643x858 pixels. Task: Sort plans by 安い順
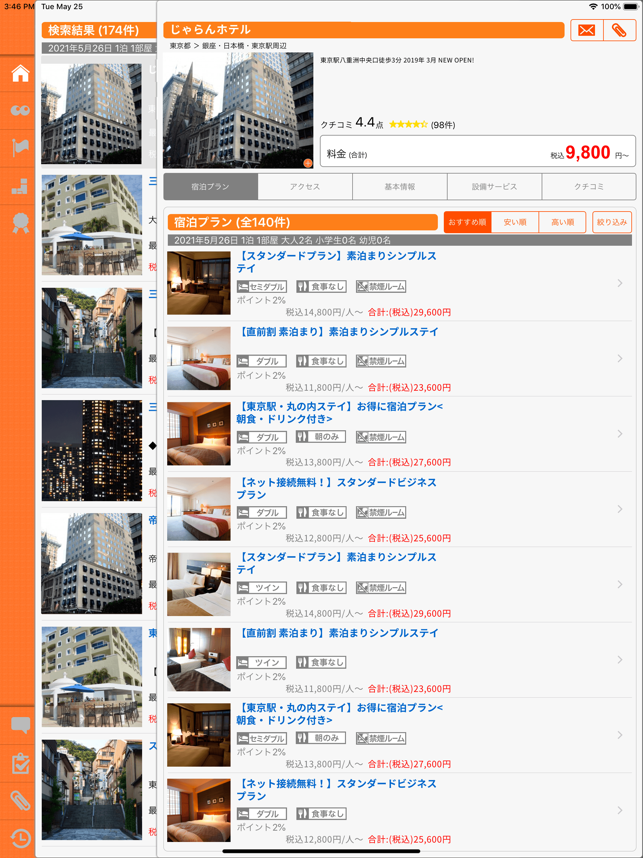pyautogui.click(x=514, y=222)
